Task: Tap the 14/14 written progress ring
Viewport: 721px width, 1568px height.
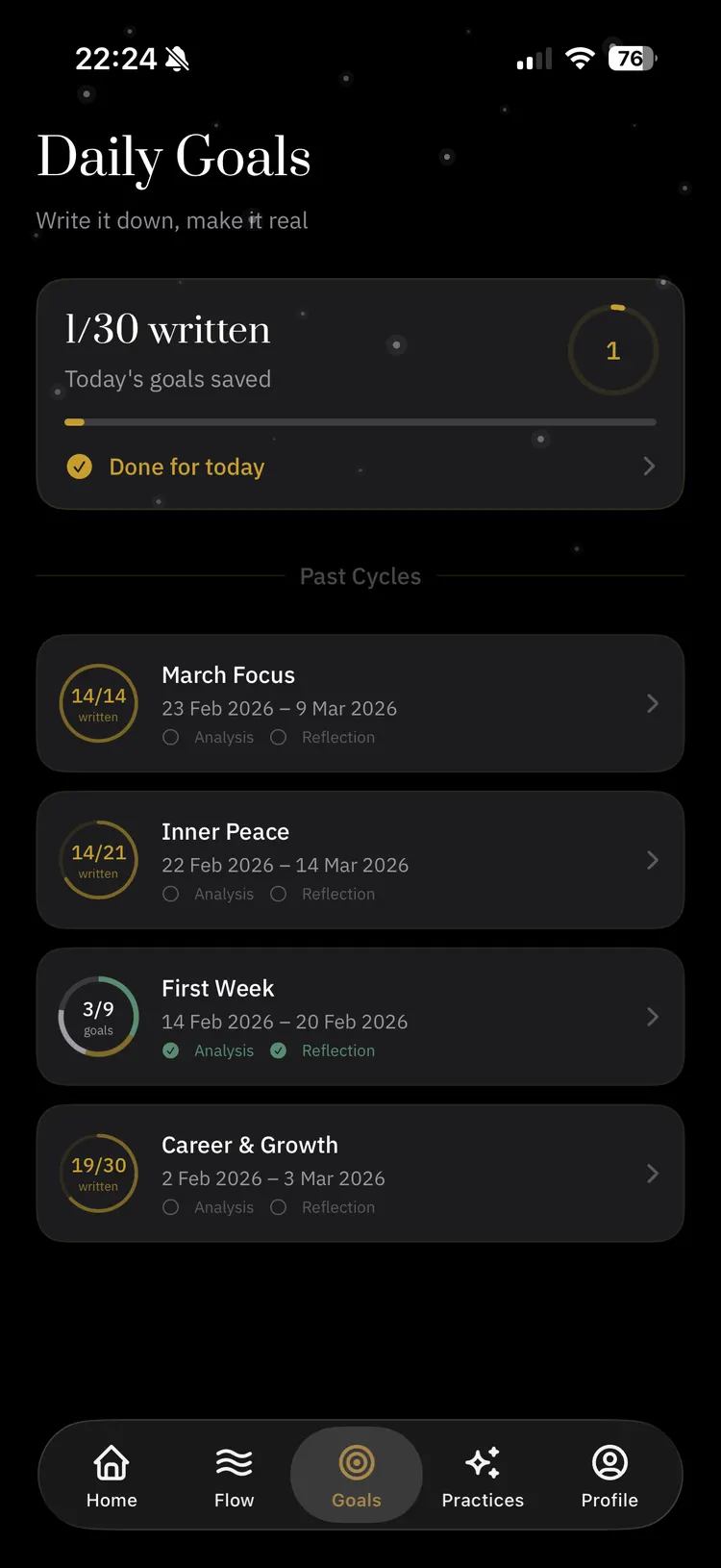Action: click(x=99, y=703)
